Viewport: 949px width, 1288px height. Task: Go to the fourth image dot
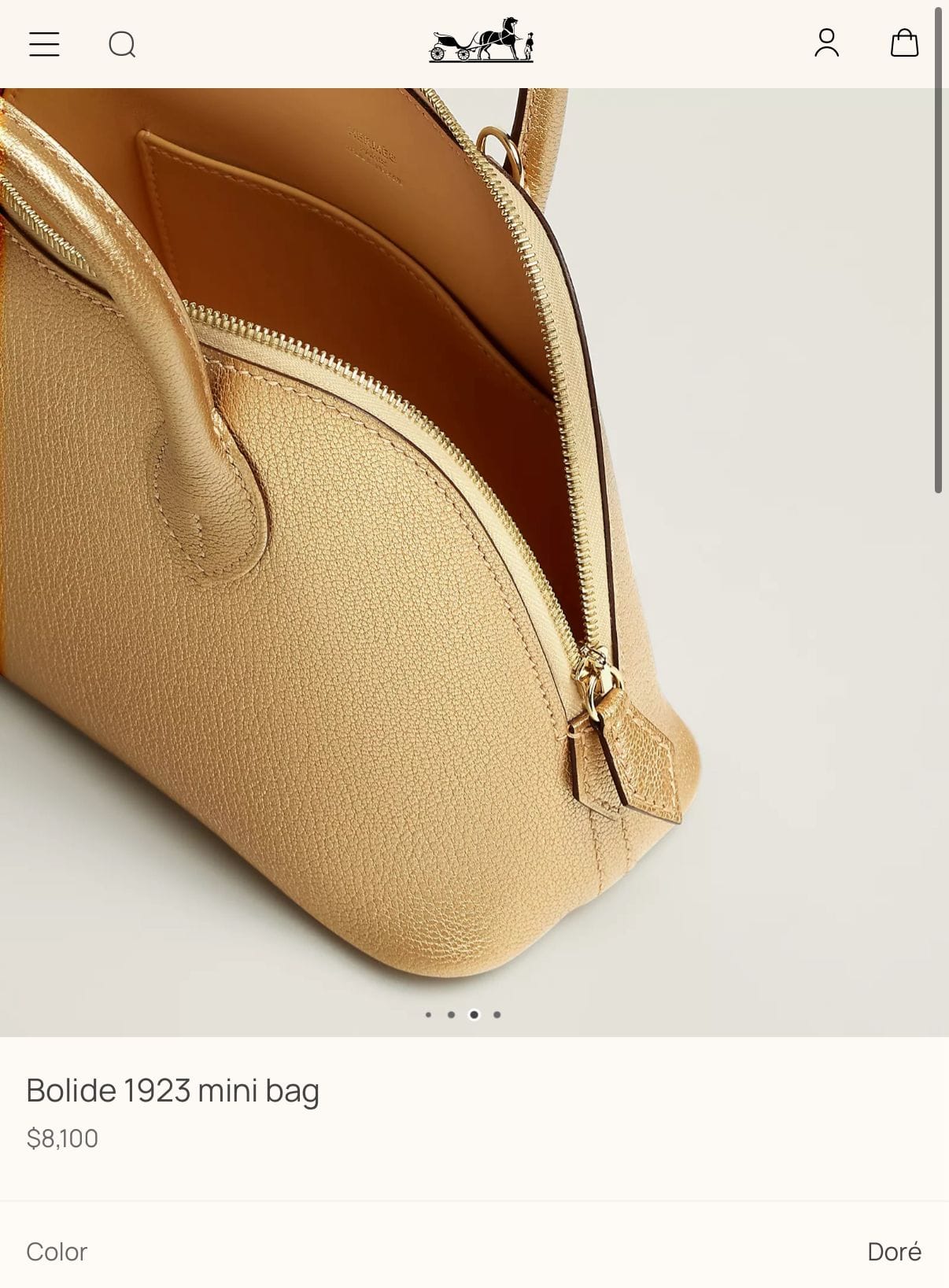(x=497, y=1014)
